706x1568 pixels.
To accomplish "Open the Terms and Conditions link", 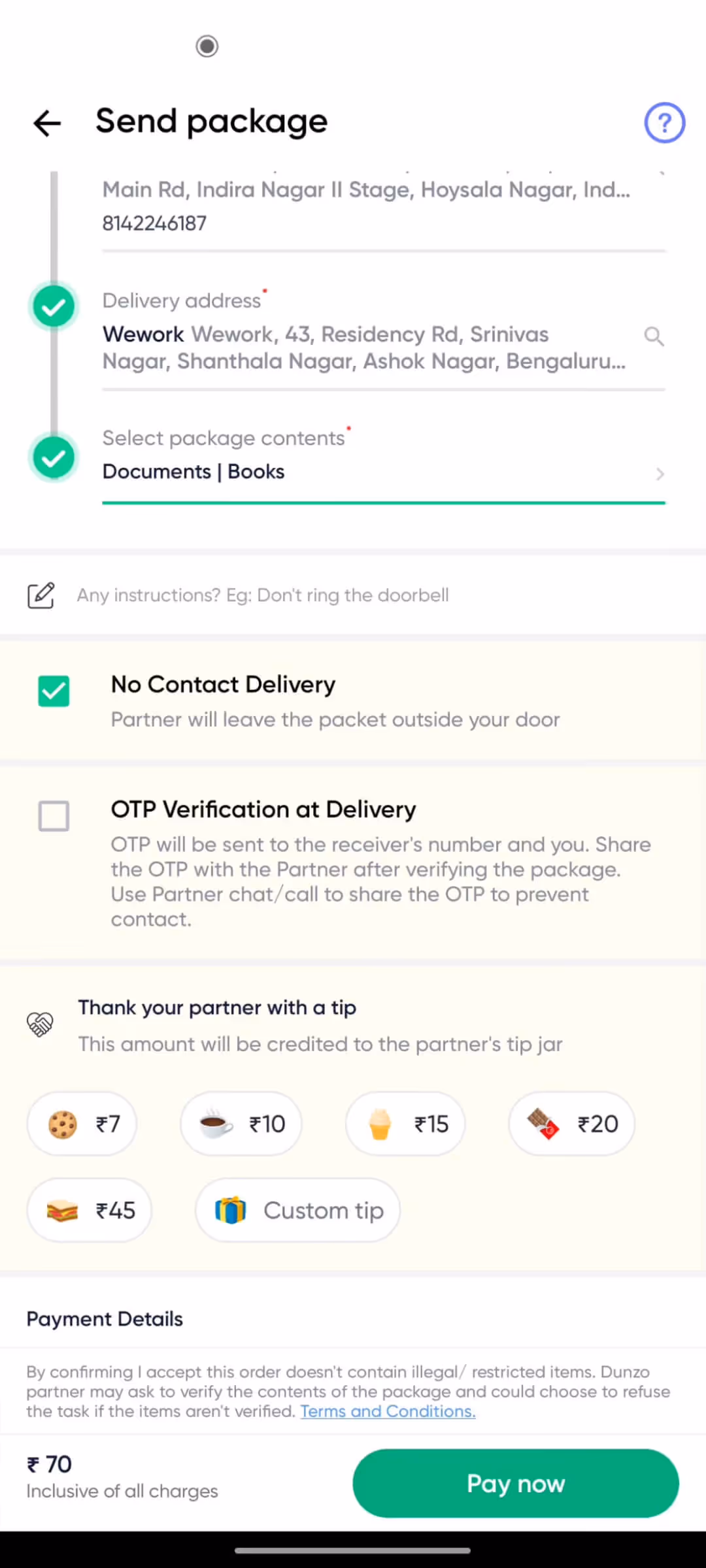I will pos(388,1411).
